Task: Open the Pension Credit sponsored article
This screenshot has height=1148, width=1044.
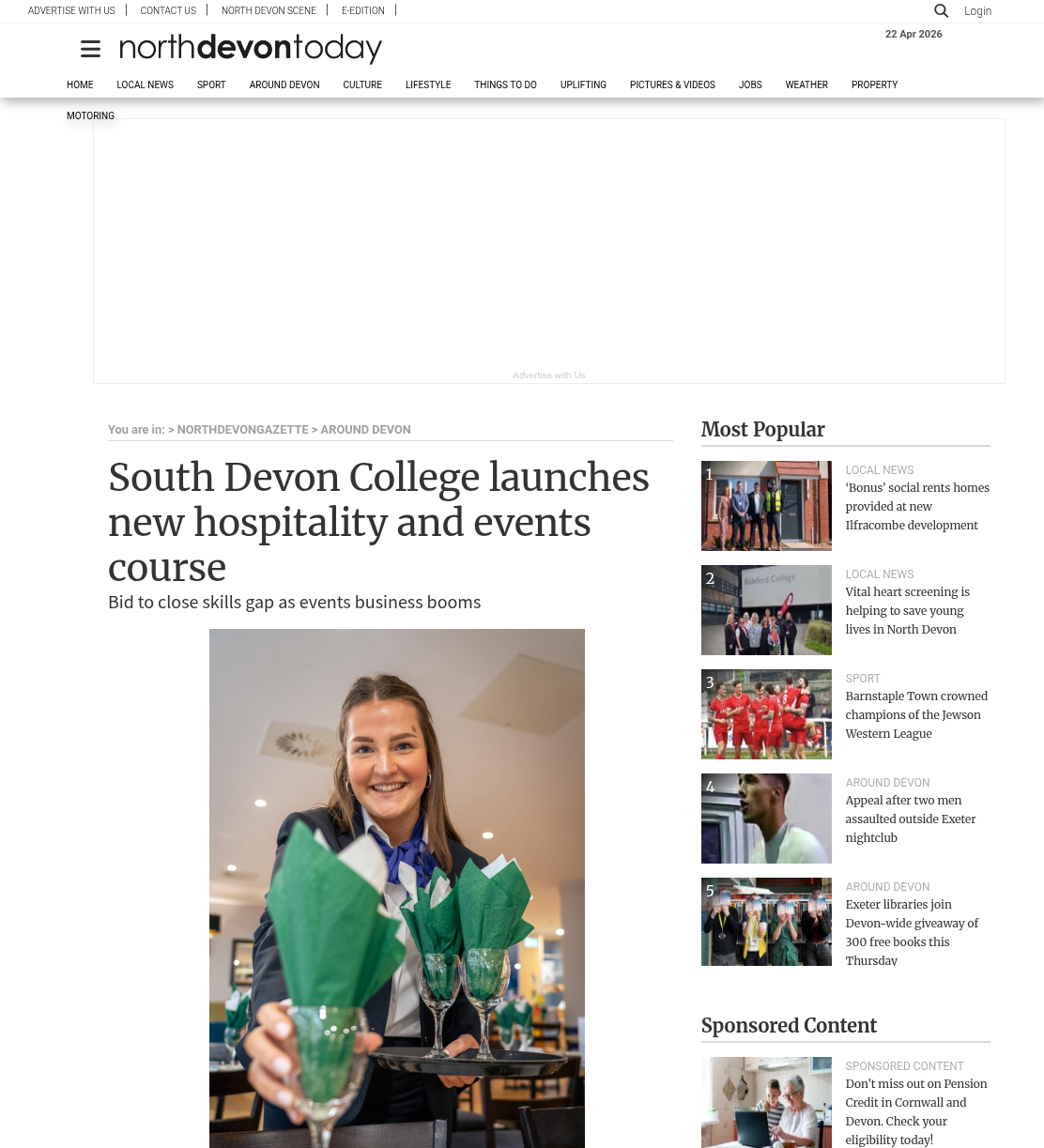Action: tap(915, 1111)
